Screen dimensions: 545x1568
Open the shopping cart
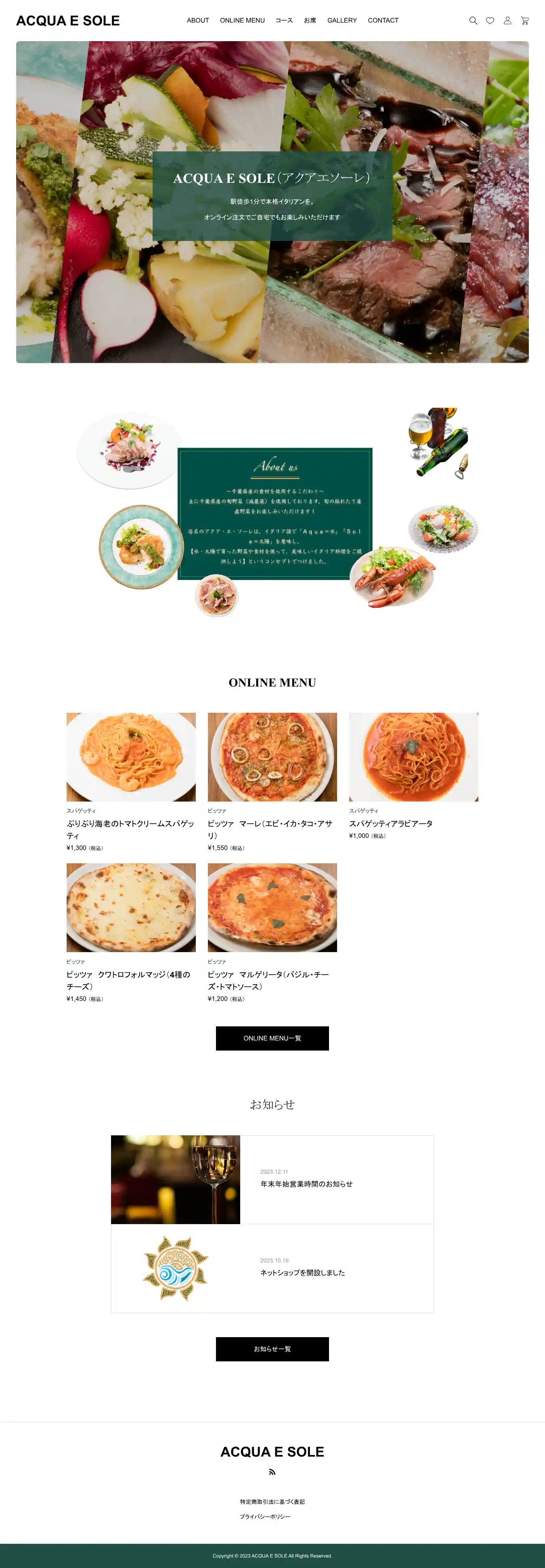[x=525, y=21]
